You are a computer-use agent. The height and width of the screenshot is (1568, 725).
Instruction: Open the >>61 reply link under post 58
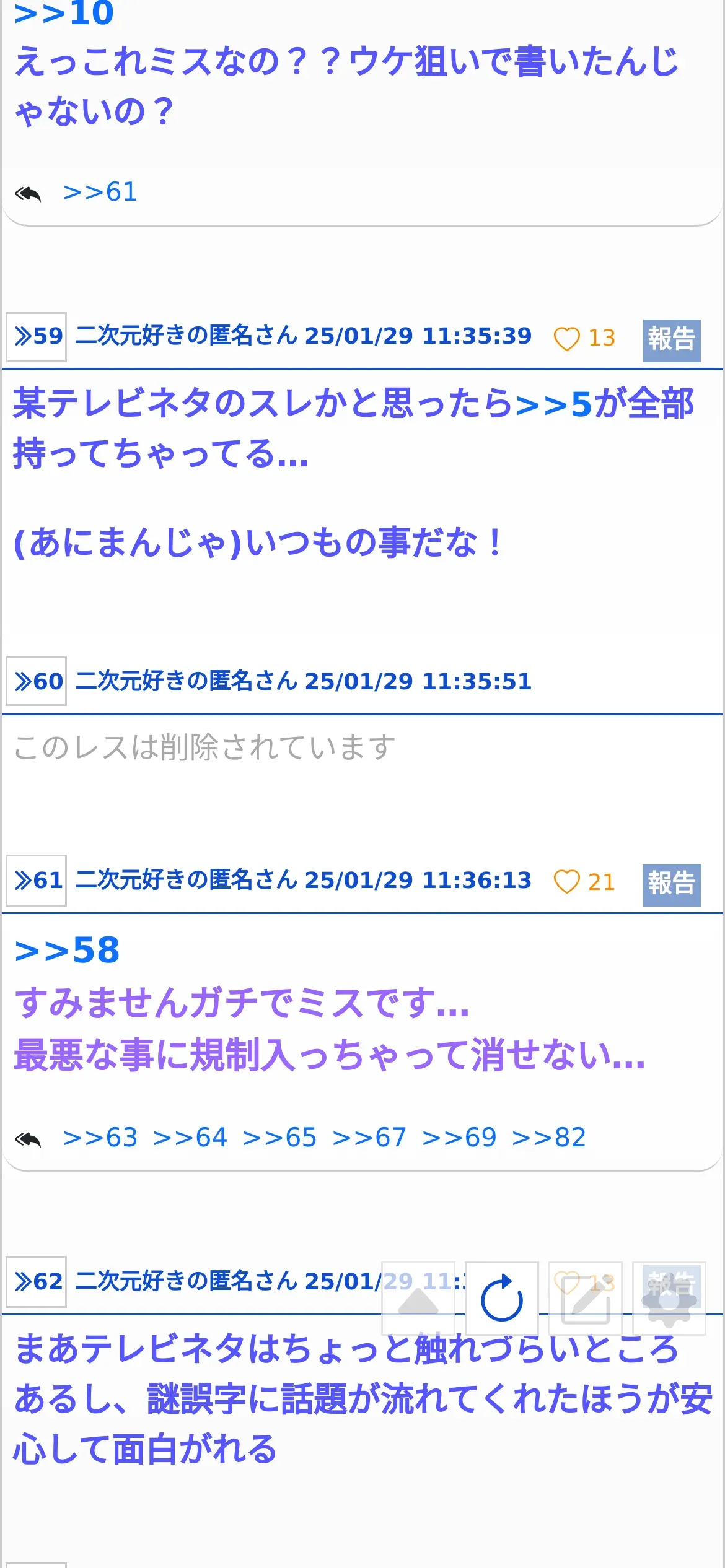tap(100, 192)
